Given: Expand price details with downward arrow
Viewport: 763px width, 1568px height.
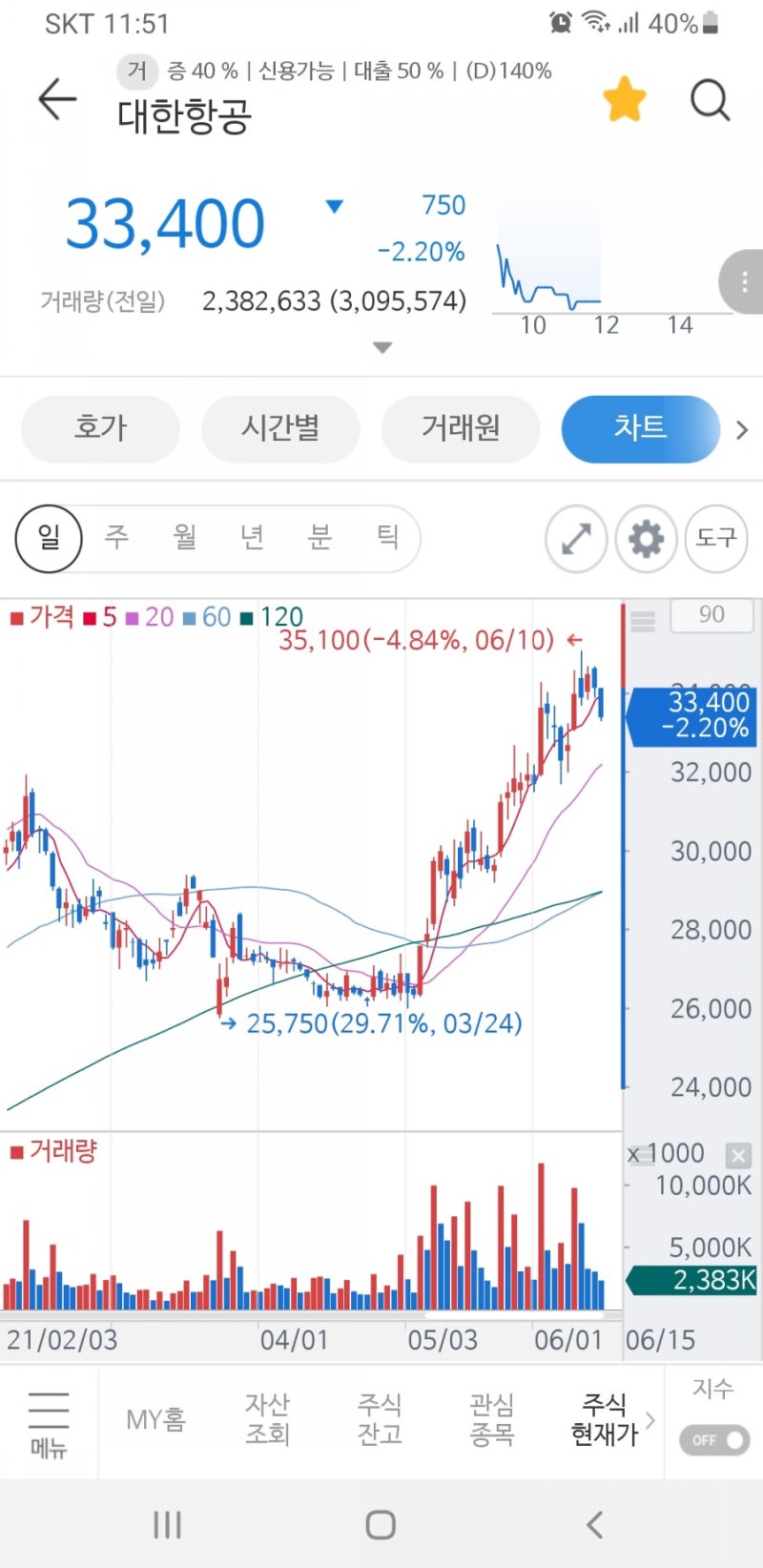Looking at the screenshot, I should pyautogui.click(x=381, y=347).
